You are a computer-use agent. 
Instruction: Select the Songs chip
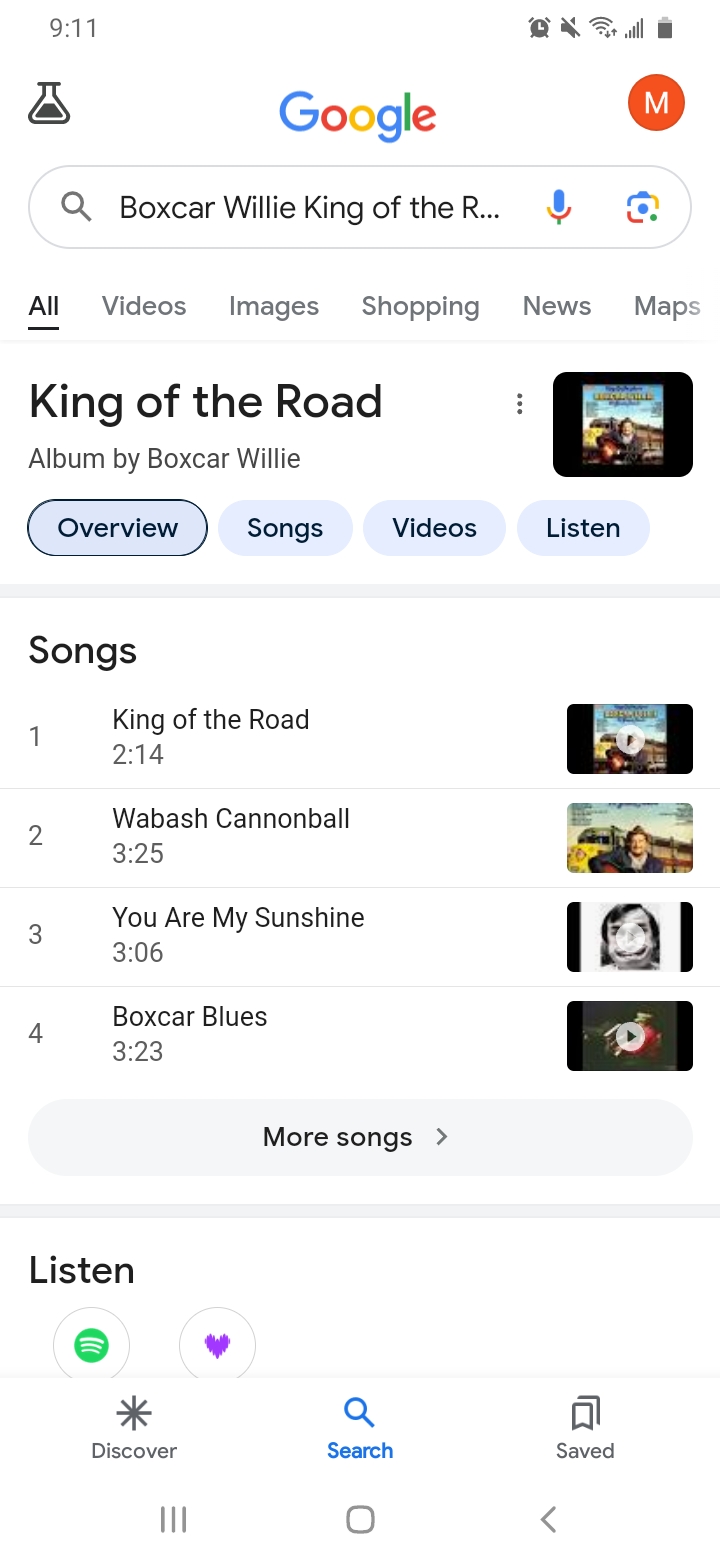point(285,528)
